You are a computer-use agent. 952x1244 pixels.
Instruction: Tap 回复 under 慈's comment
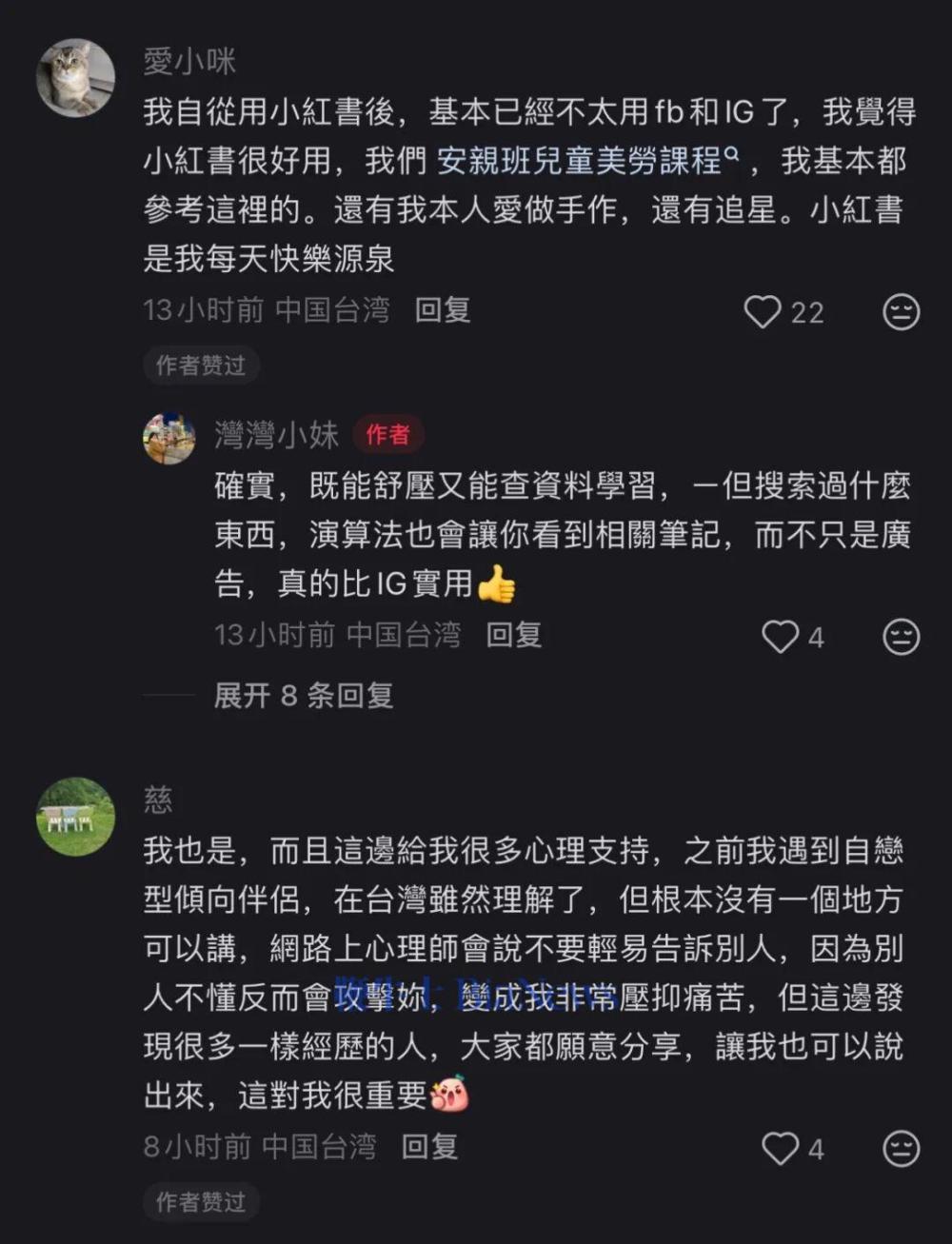430,1146
